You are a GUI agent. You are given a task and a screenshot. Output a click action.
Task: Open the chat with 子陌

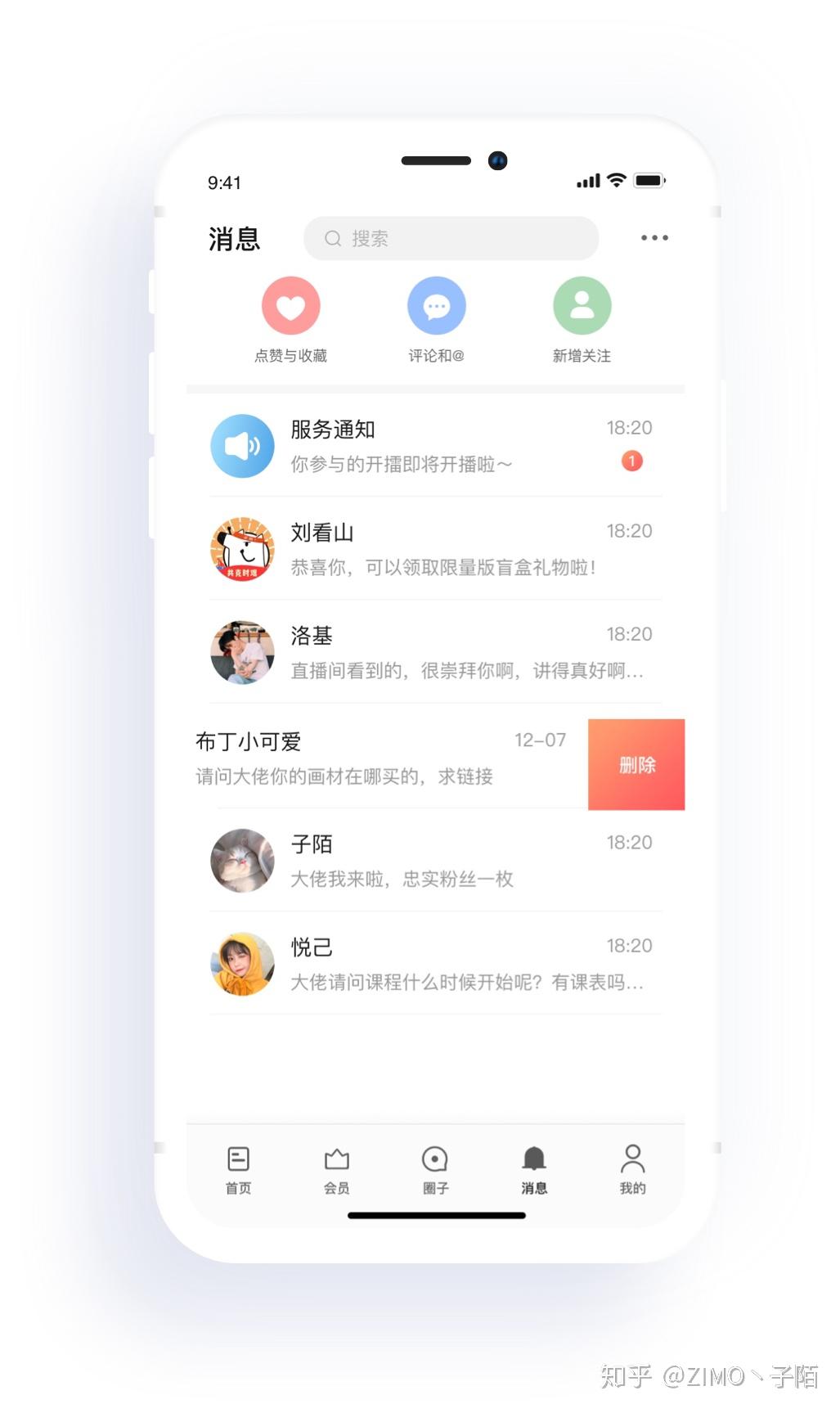tap(435, 861)
